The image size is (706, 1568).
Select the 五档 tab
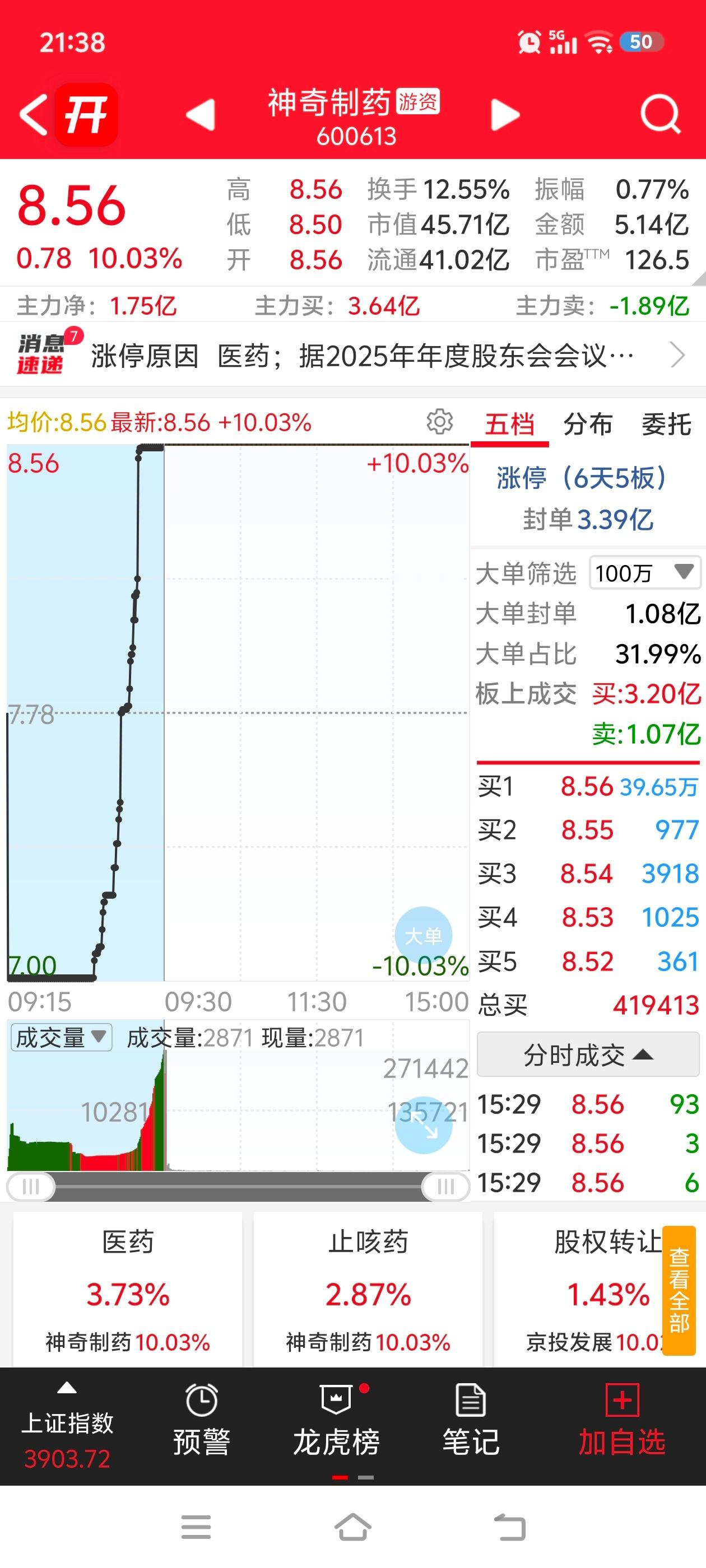pyautogui.click(x=509, y=424)
